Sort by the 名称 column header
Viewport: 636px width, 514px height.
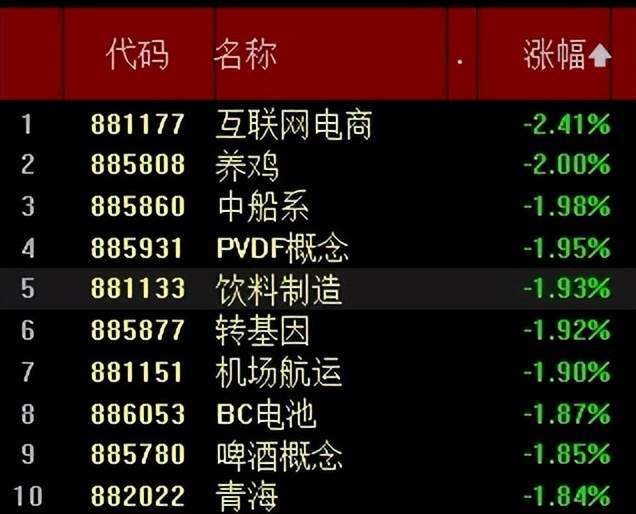point(244,55)
